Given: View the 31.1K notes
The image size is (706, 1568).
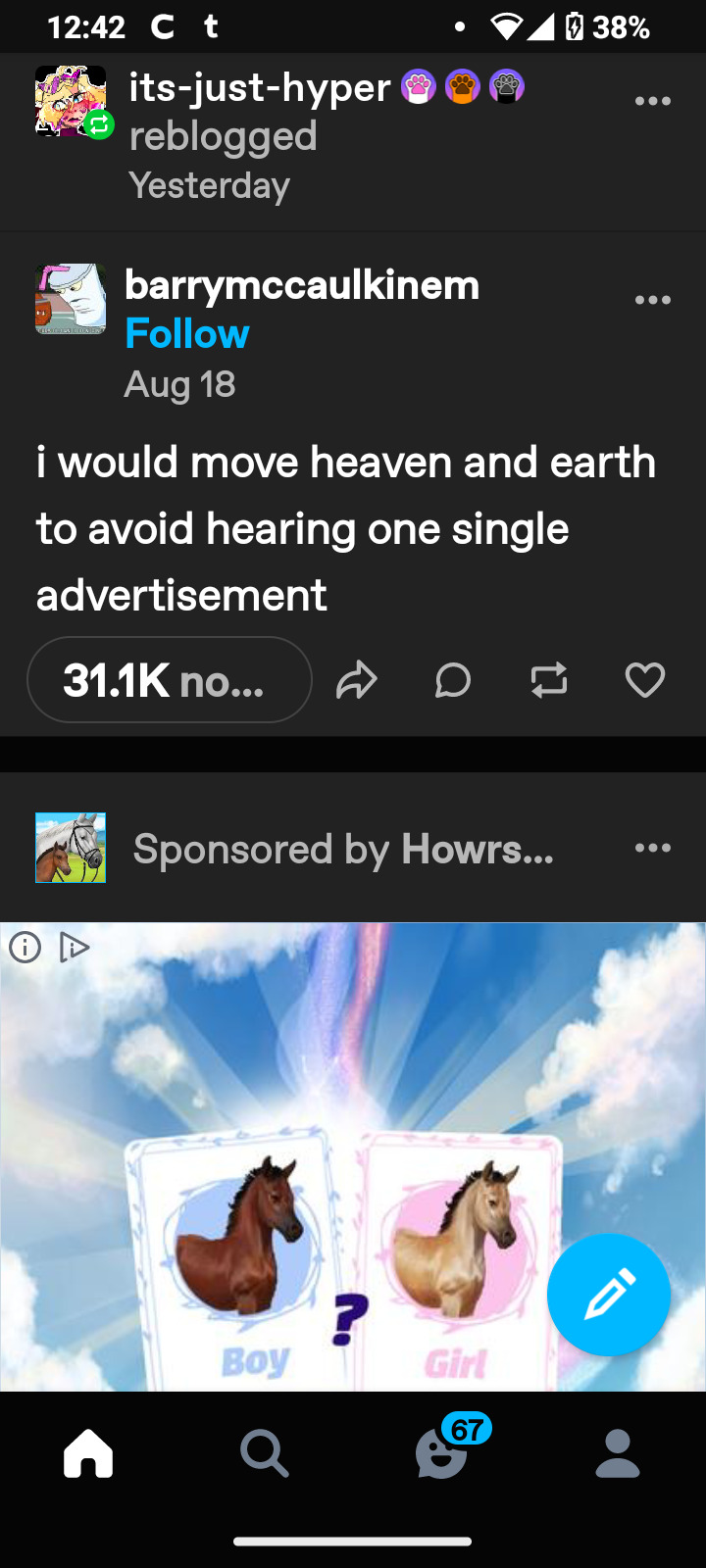Looking at the screenshot, I should tap(169, 680).
